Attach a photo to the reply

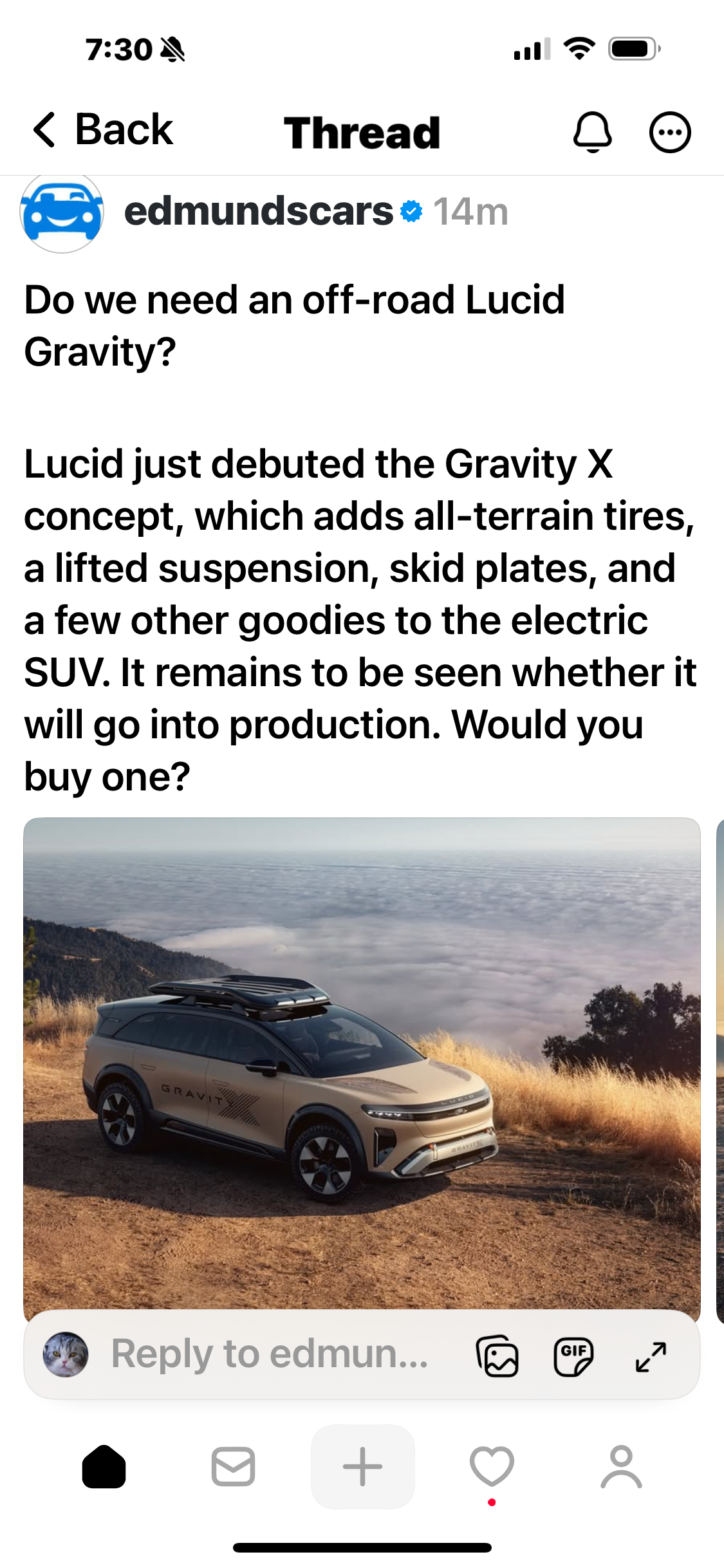point(497,1356)
